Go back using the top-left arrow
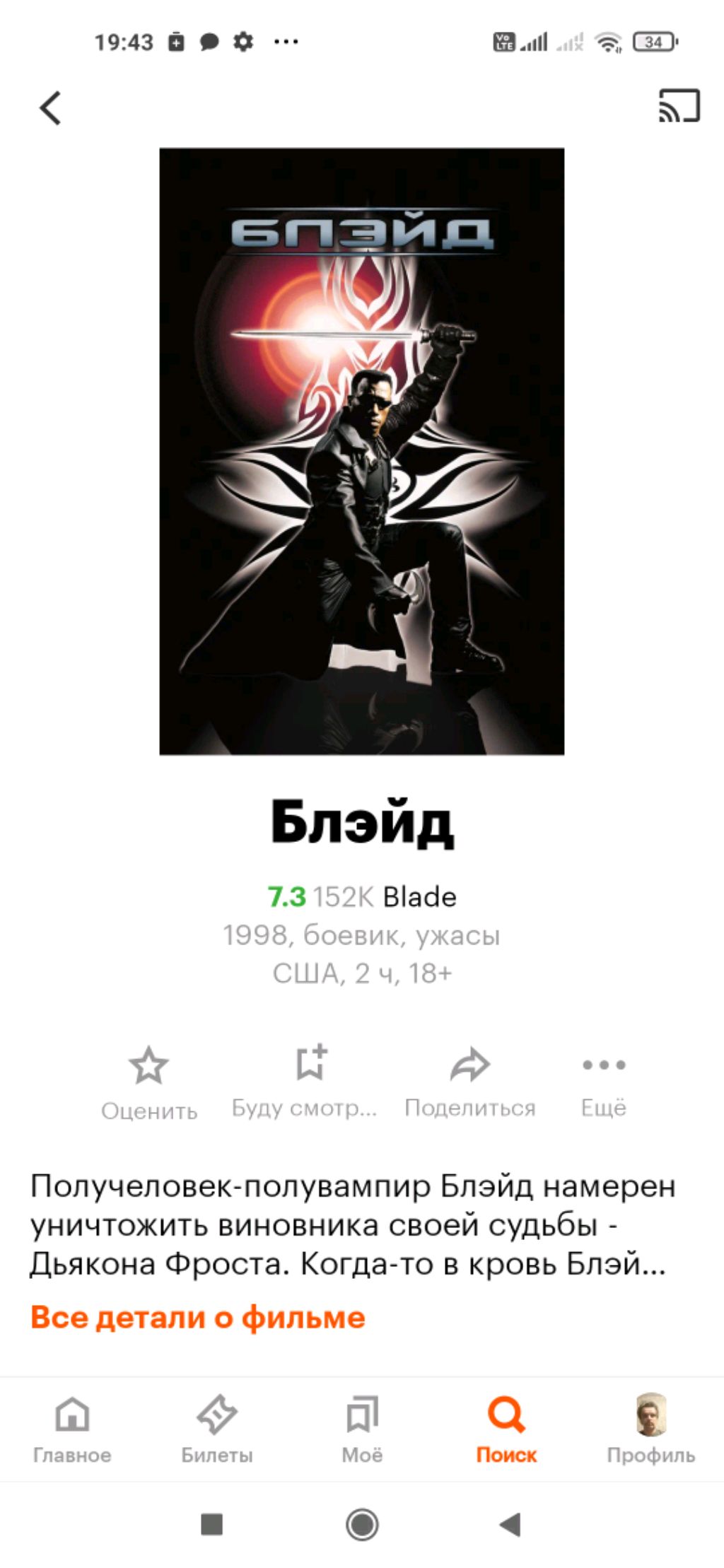Screen dimensions: 724x1568 pyautogui.click(x=50, y=108)
